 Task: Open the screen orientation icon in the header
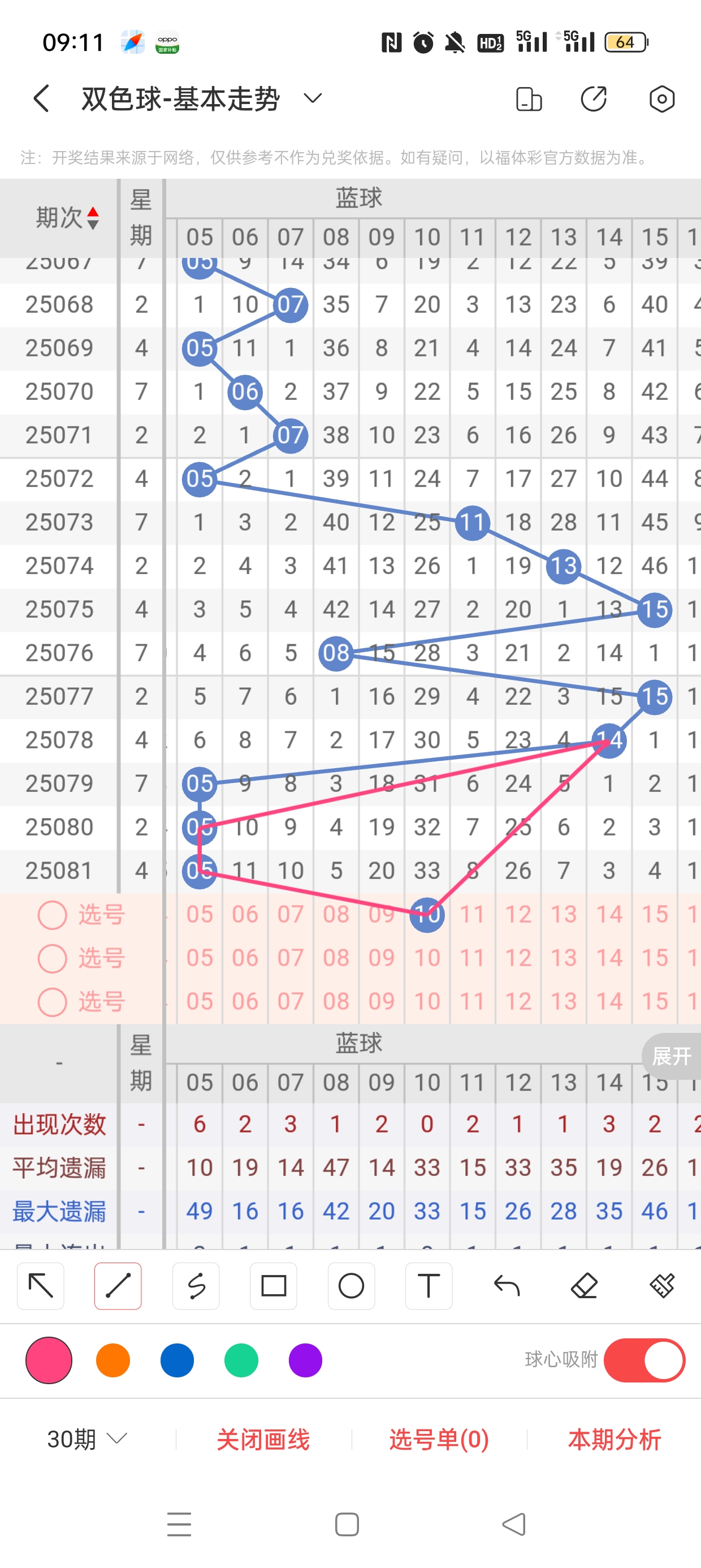coord(528,98)
